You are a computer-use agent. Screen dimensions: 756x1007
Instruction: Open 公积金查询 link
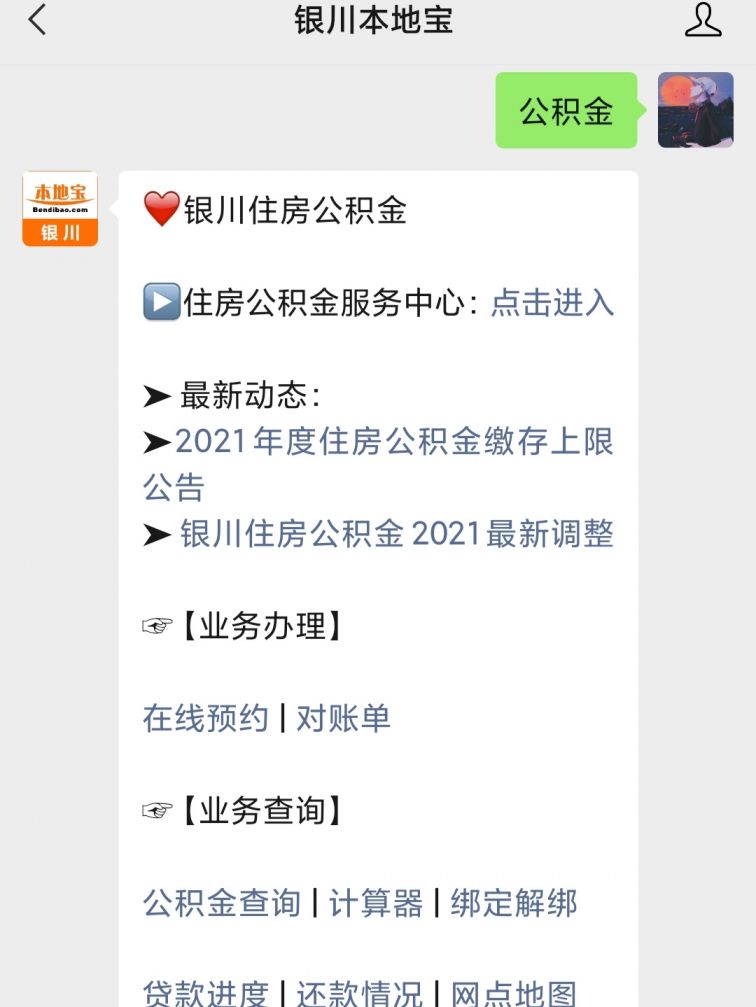[222, 903]
